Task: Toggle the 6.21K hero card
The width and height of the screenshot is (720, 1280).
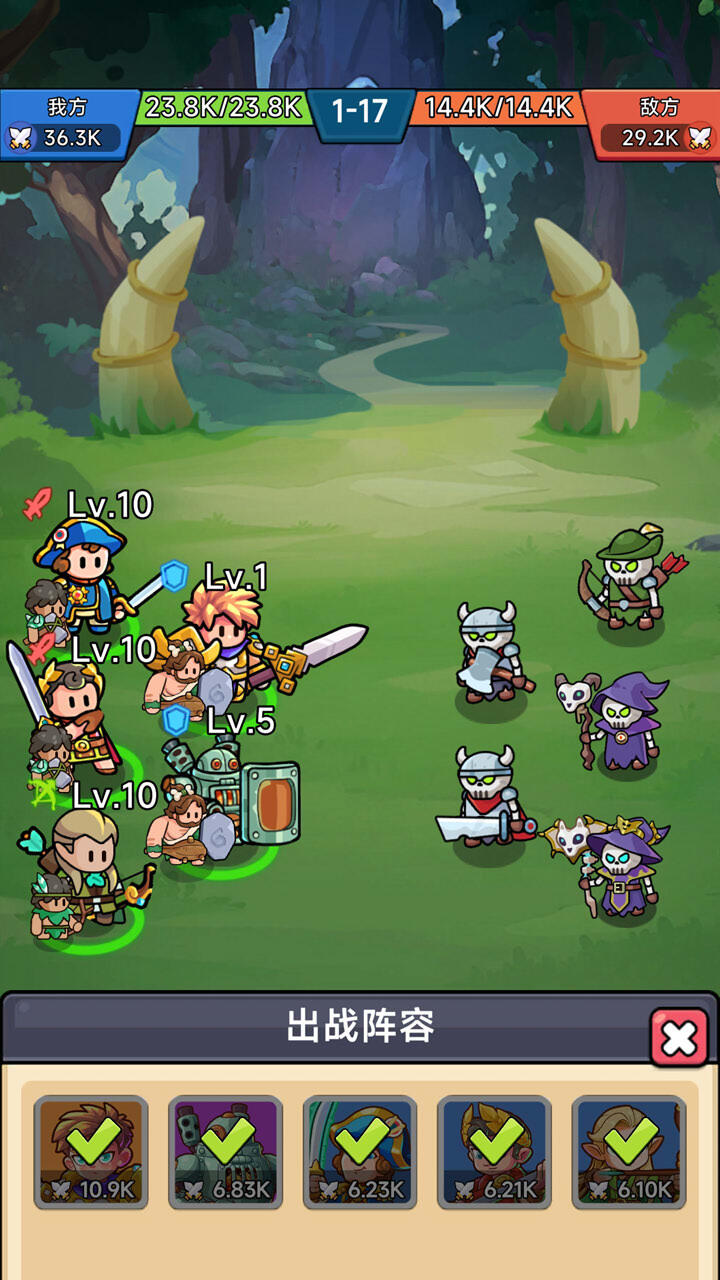Action: click(494, 1150)
